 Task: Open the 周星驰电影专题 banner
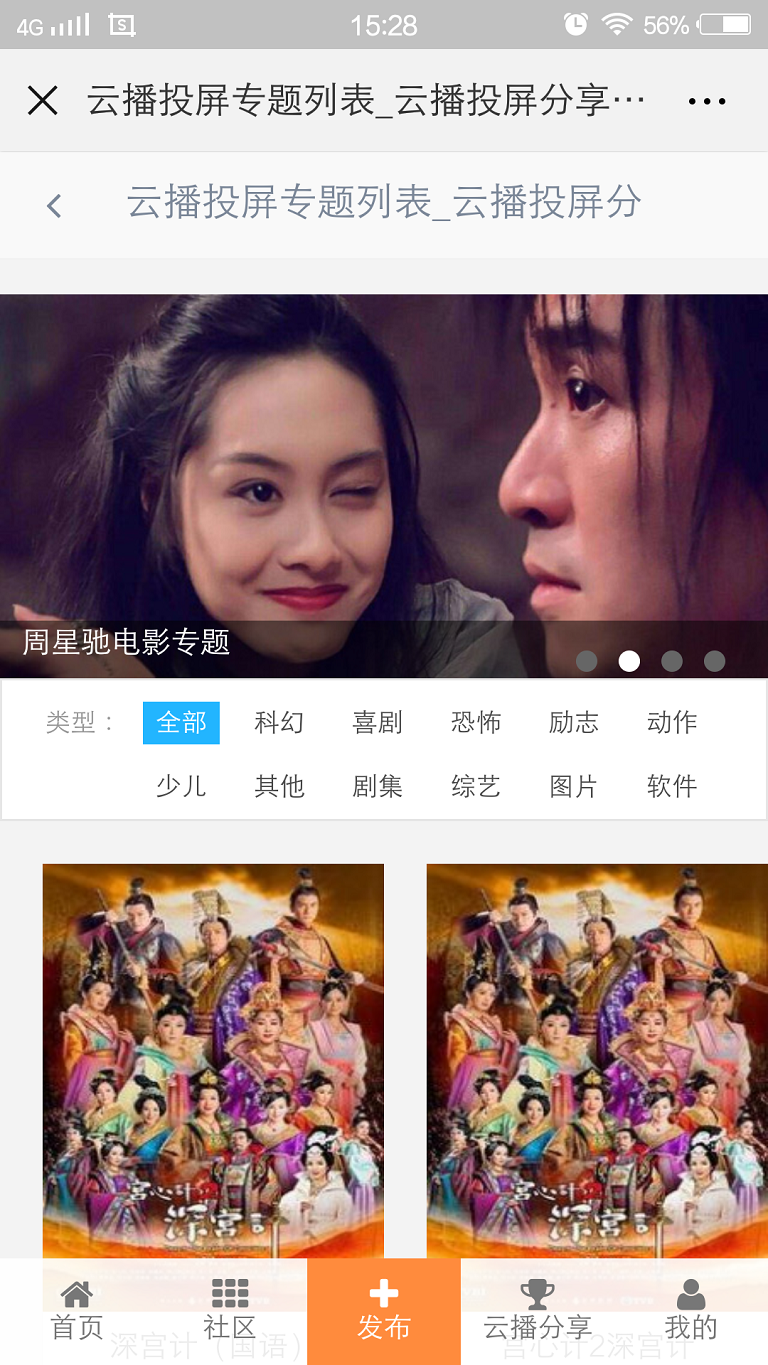point(384,485)
